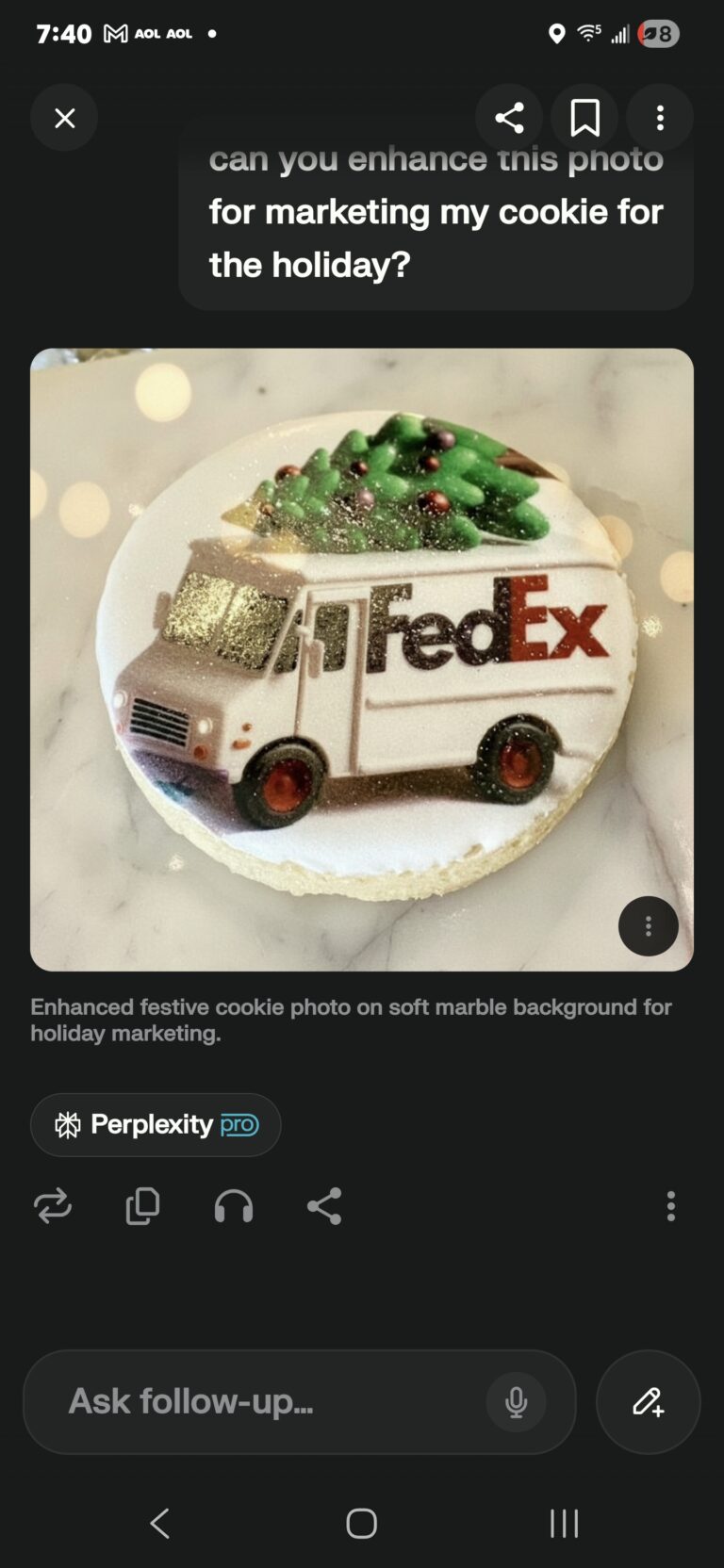Share the answer below the response

pos(324,1206)
